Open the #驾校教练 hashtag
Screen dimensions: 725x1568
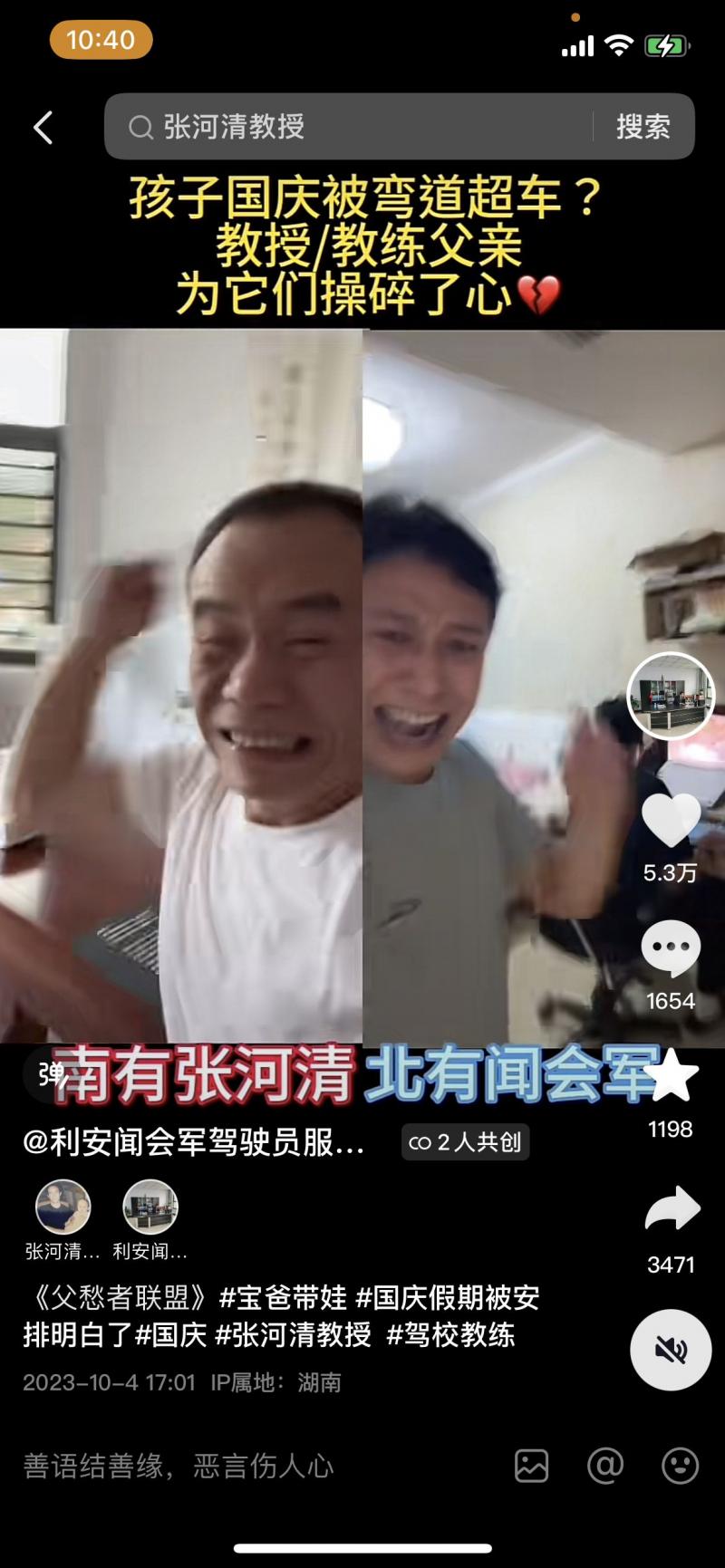(450, 1334)
